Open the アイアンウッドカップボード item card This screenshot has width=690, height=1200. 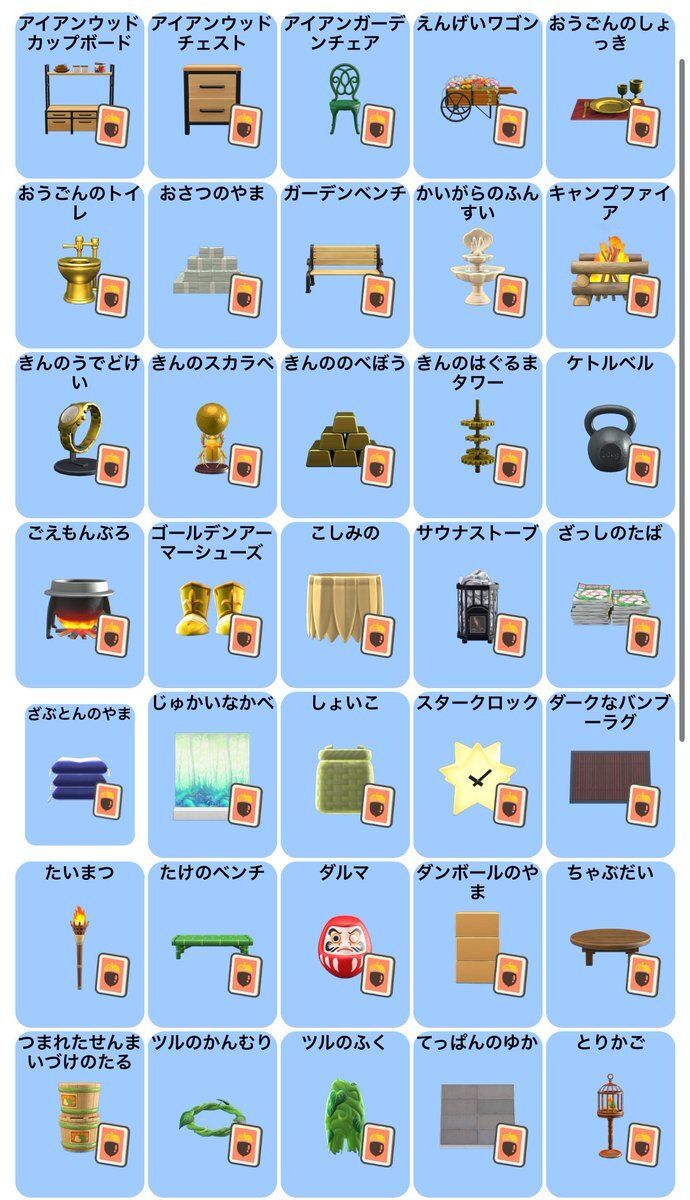80,95
